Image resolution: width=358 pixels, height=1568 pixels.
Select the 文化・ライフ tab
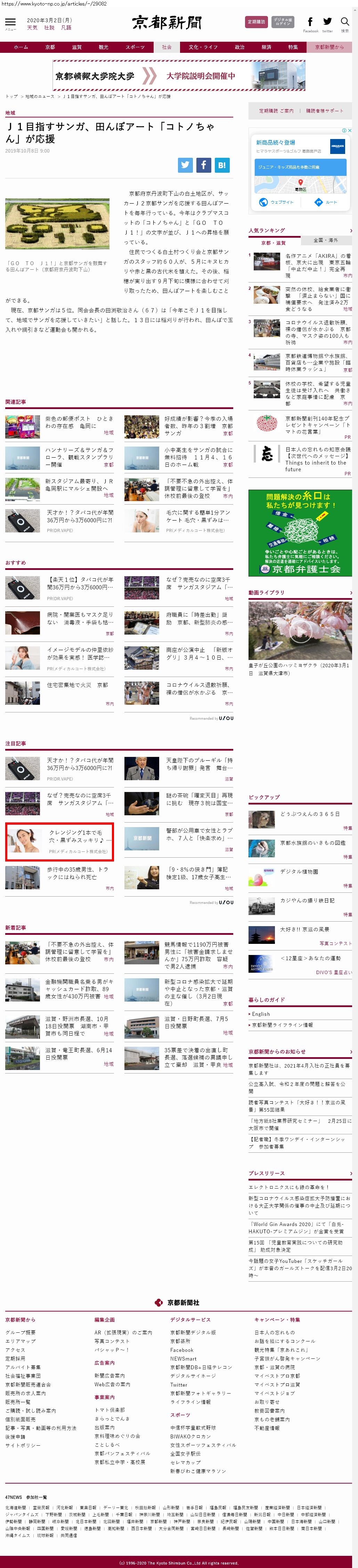203,47
